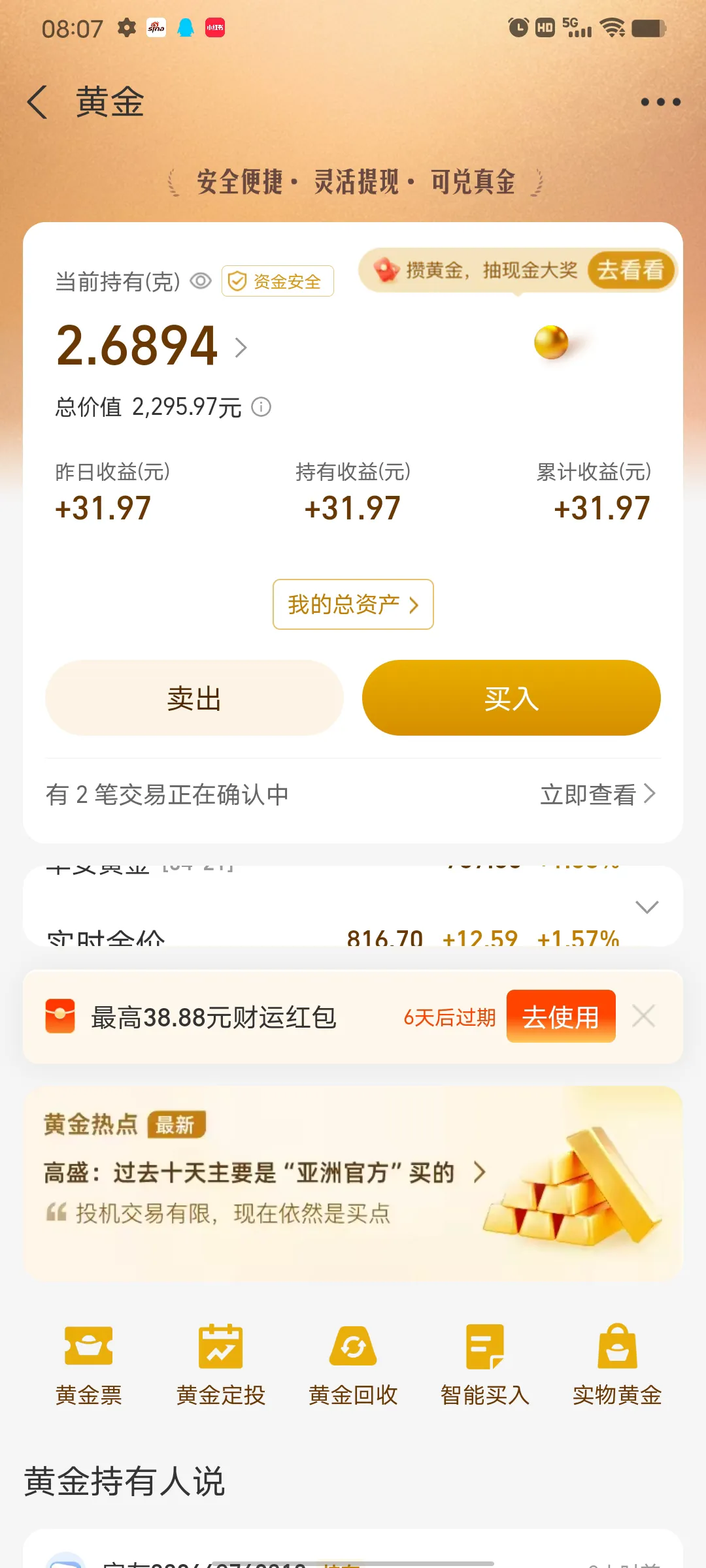Expand the real-time gold price list chevron
The width and height of the screenshot is (706, 1568).
(x=647, y=907)
